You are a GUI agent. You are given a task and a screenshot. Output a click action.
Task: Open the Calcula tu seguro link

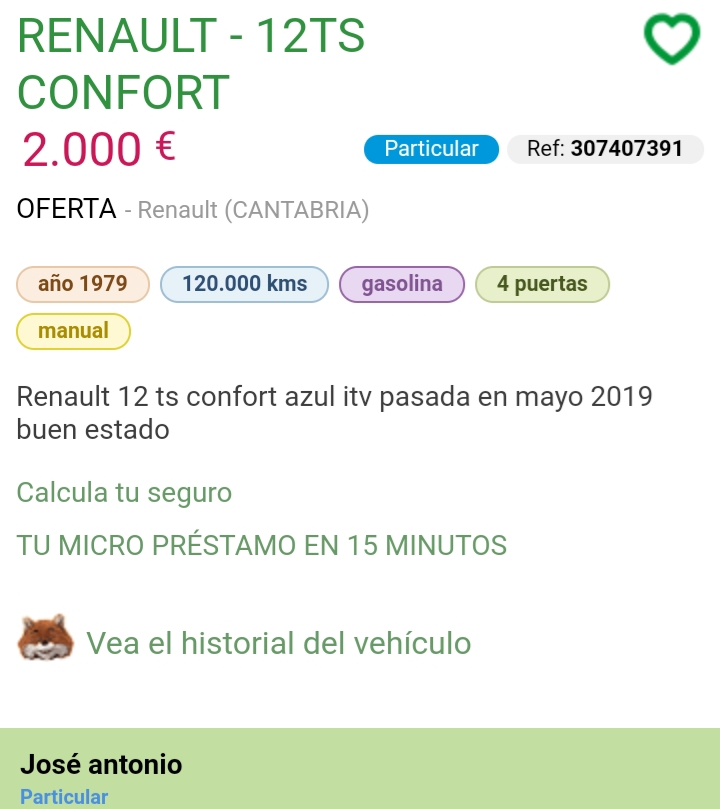(124, 493)
